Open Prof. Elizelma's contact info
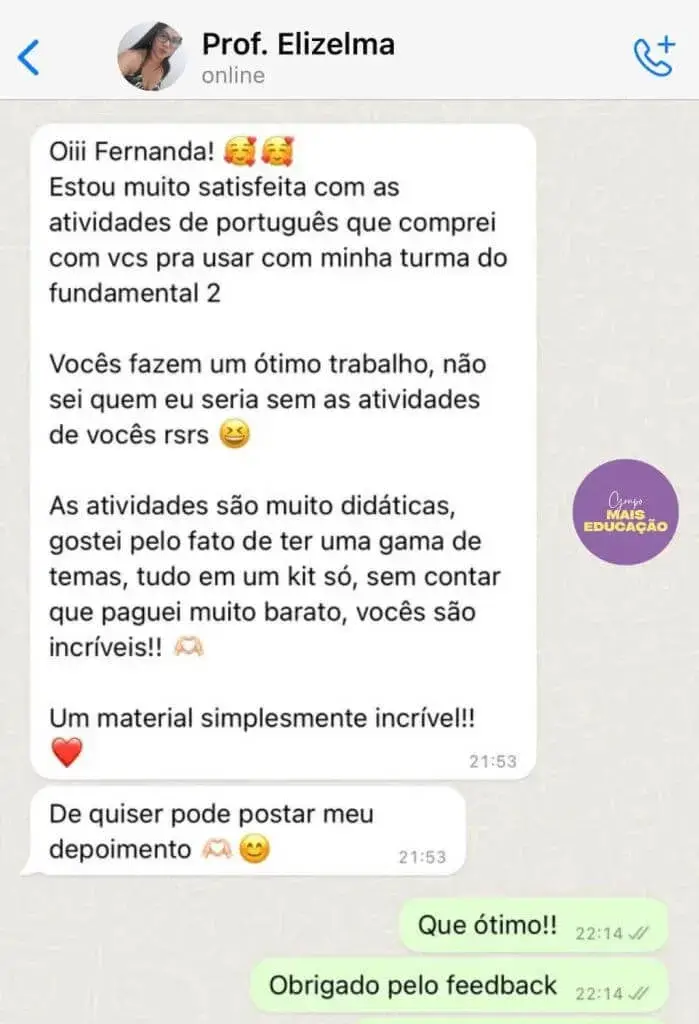The image size is (699, 1024). (298, 57)
